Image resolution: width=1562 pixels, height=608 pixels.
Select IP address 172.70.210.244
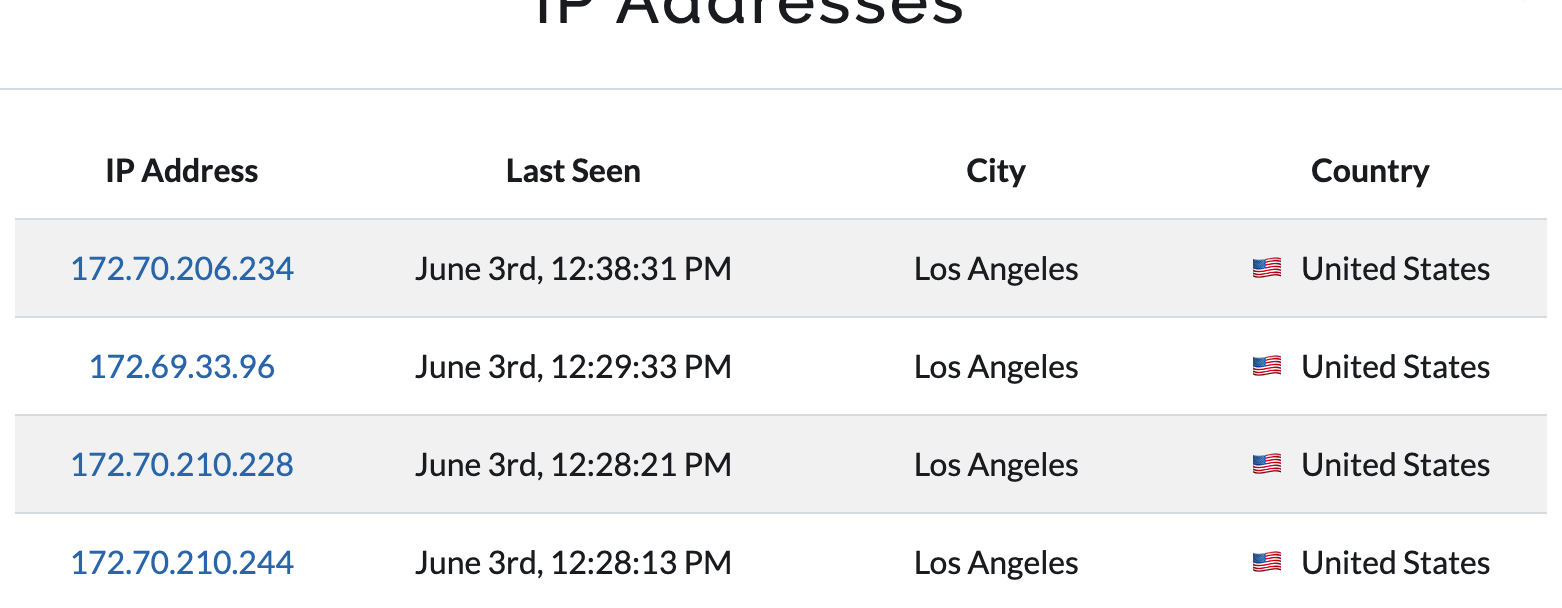tap(182, 563)
